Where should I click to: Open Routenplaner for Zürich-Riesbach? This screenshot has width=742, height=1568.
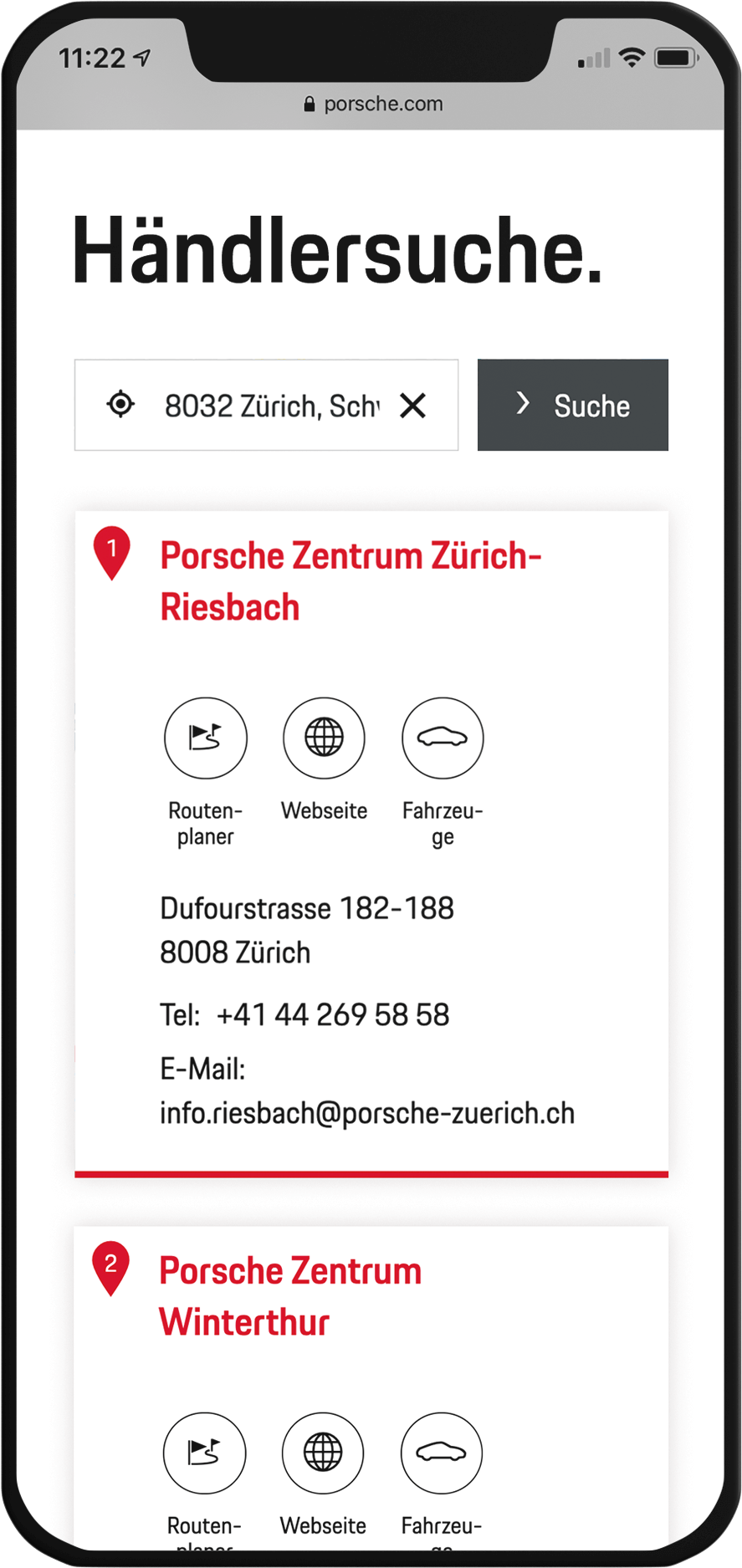[x=206, y=738]
